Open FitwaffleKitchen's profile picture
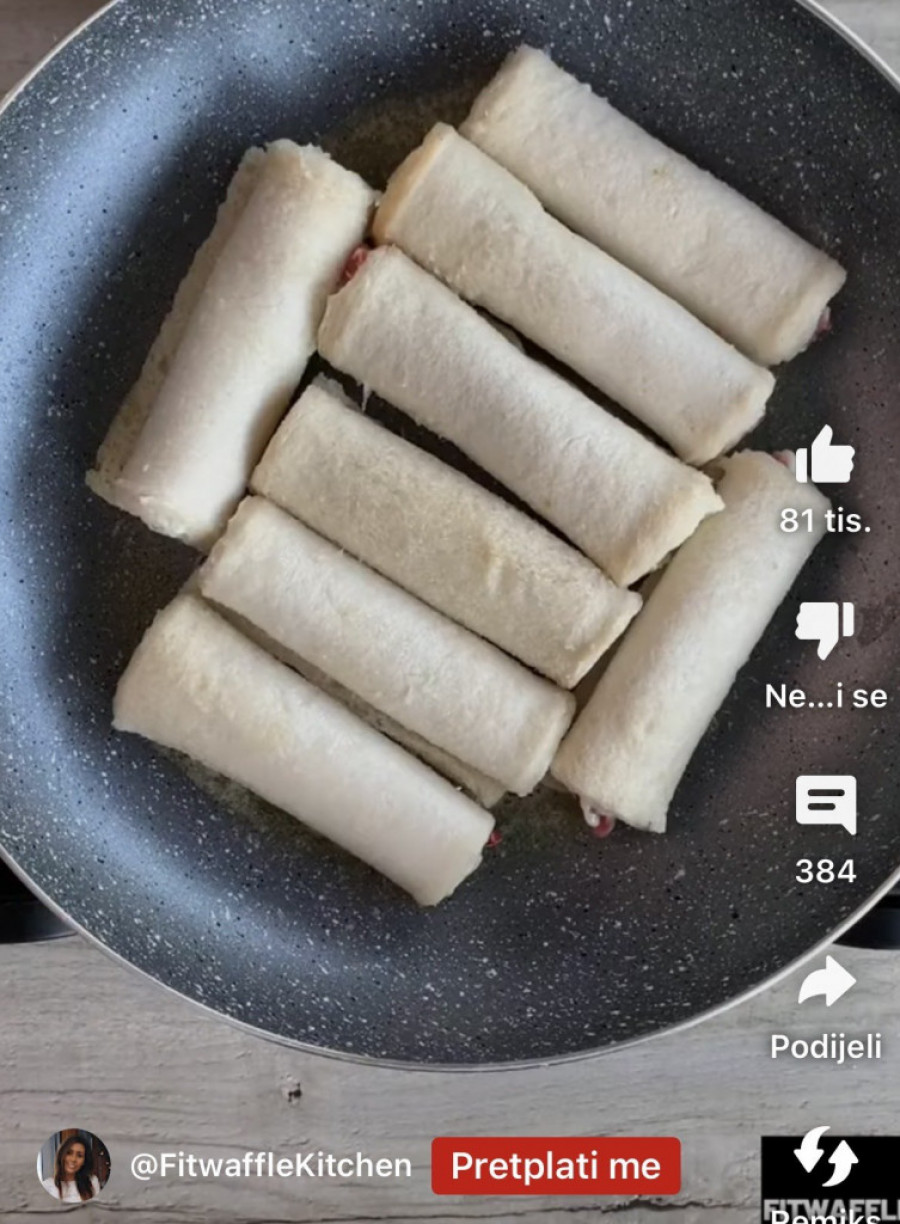 coord(74,1166)
